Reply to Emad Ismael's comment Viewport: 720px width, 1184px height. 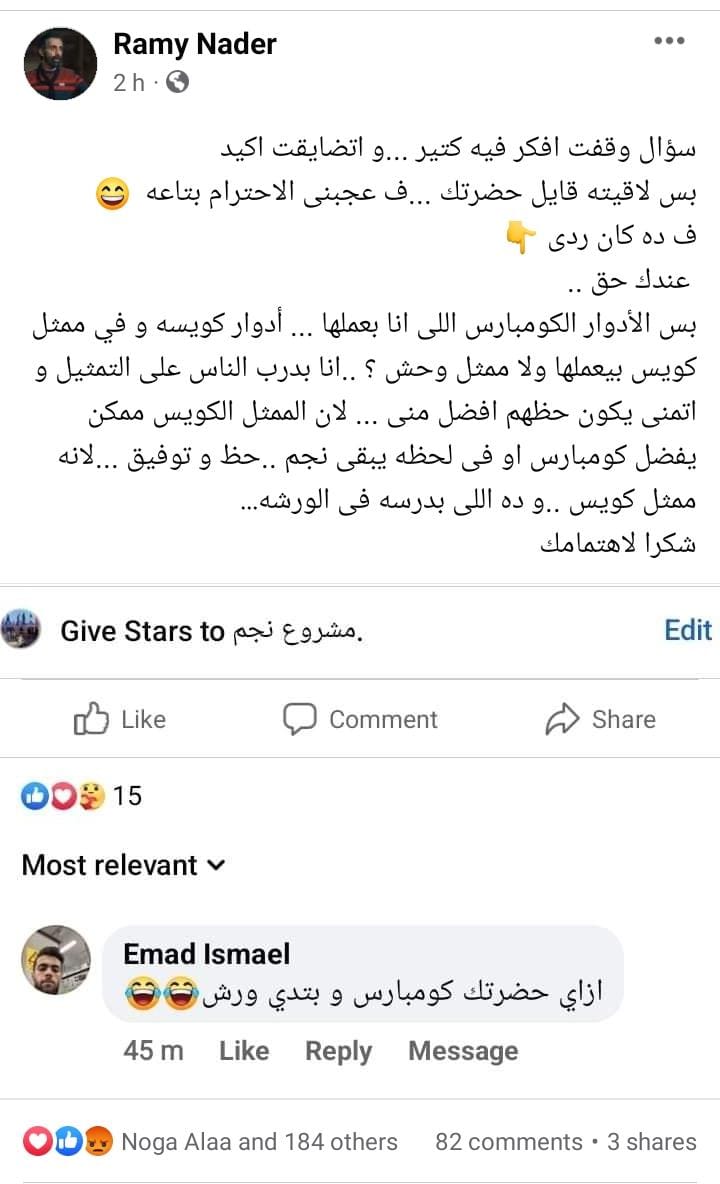(x=338, y=1051)
